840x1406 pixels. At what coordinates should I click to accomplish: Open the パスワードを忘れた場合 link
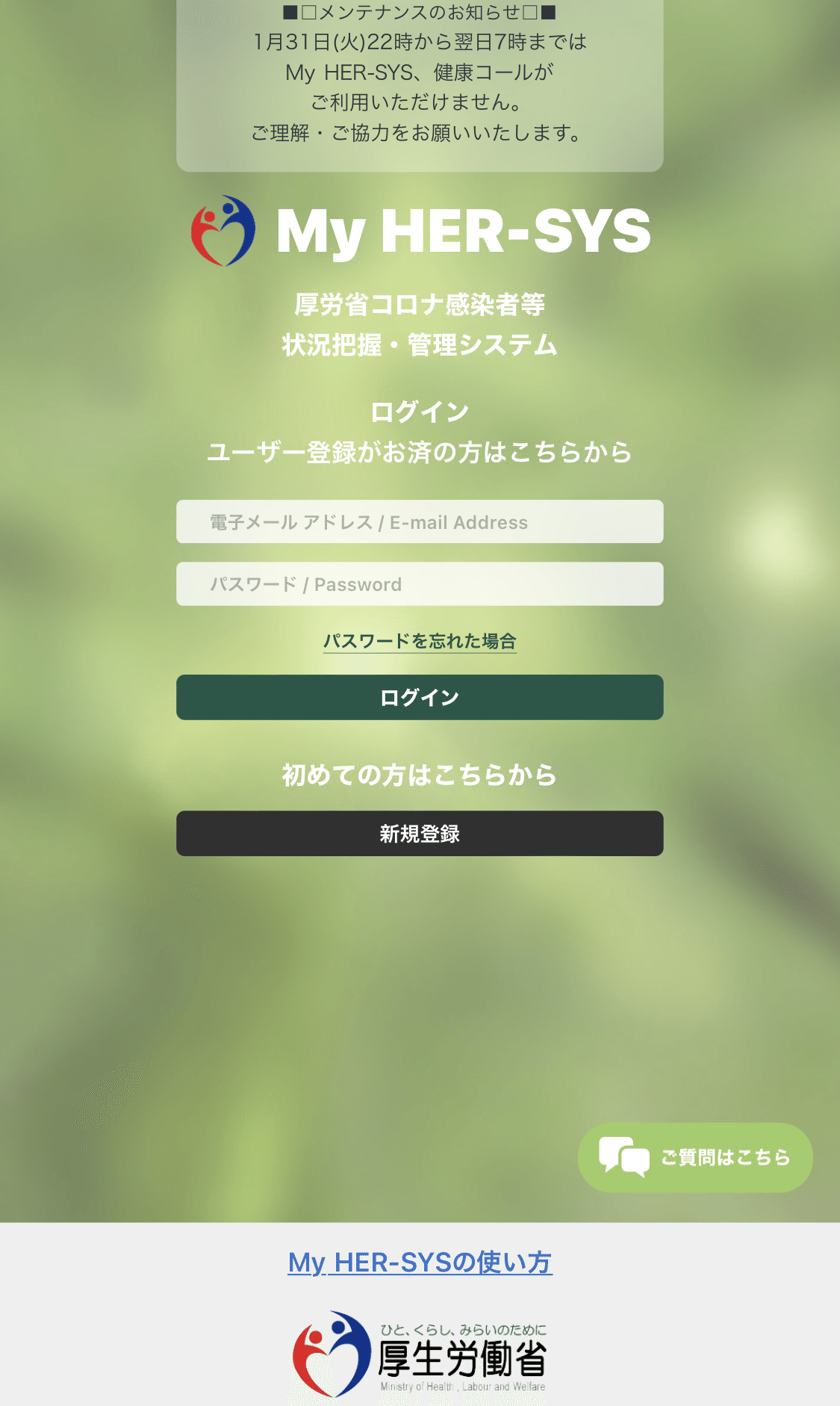(420, 641)
